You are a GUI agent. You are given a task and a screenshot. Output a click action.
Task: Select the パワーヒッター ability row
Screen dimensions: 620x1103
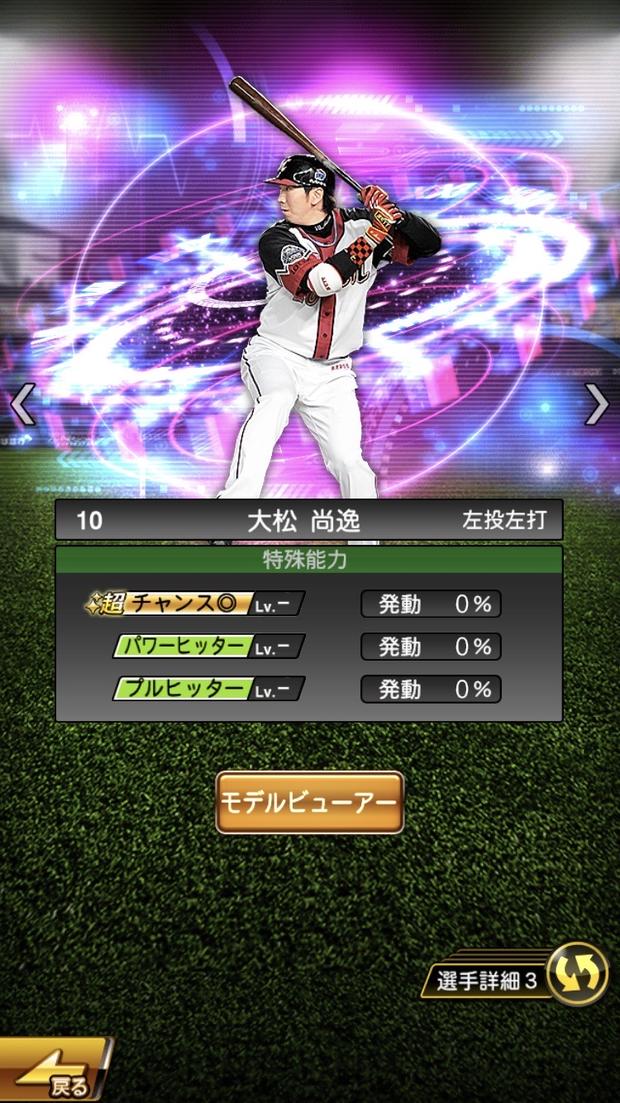(x=208, y=646)
